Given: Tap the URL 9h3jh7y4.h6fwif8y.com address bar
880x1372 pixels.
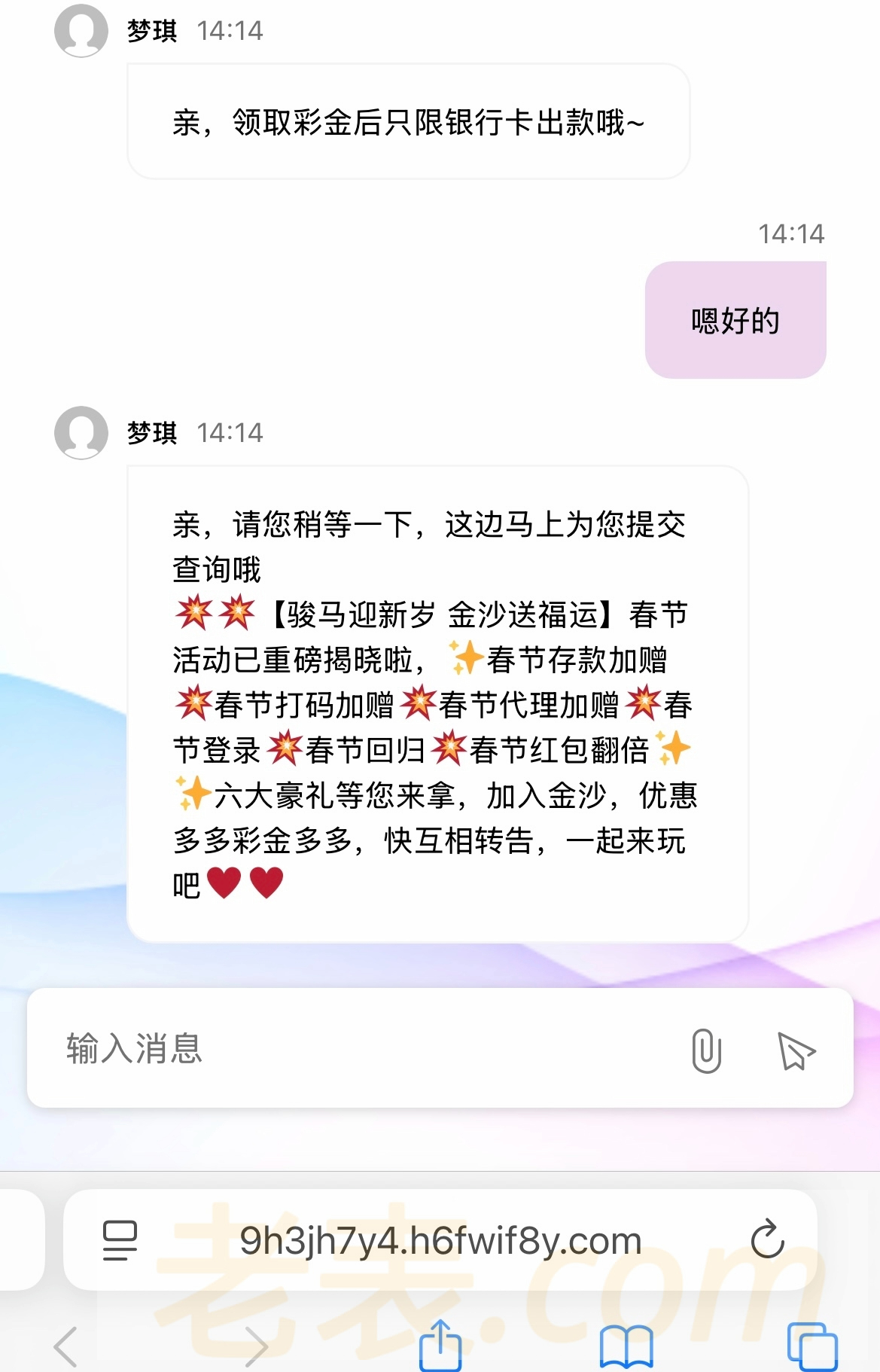Looking at the screenshot, I should coord(440,1240).
